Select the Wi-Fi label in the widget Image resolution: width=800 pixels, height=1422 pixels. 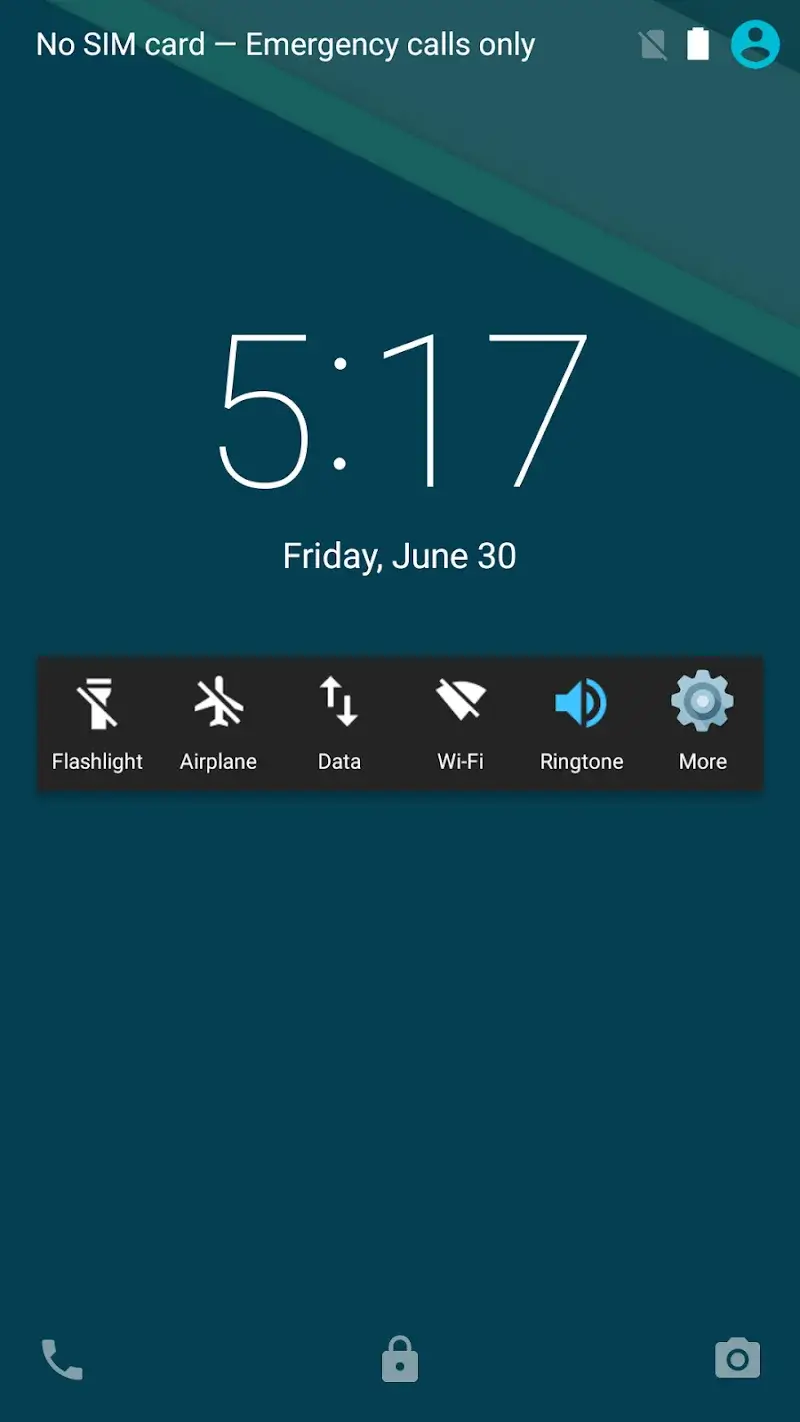[460, 761]
